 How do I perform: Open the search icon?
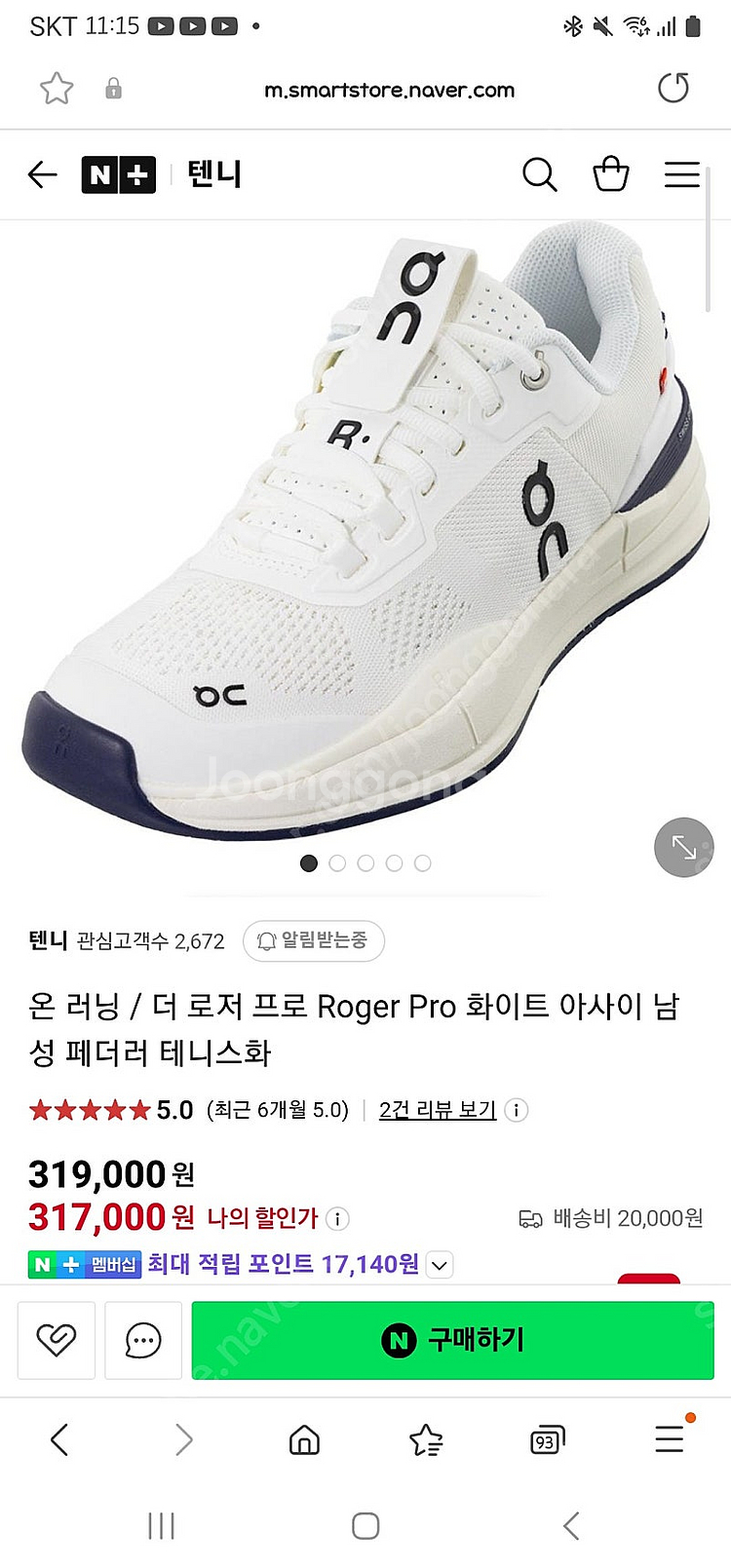540,174
